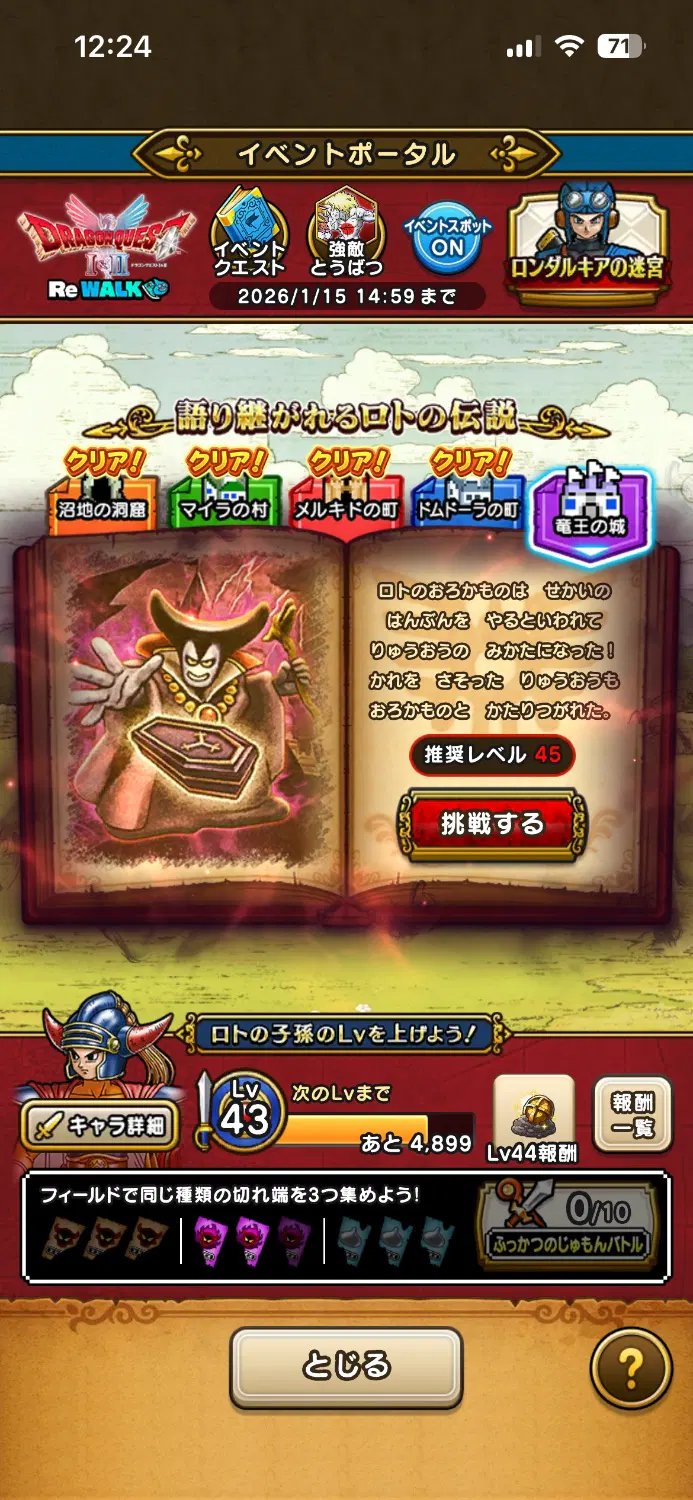Switch to the ドムドーラの町 tab
This screenshot has height=1500, width=693.
pyautogui.click(x=467, y=499)
